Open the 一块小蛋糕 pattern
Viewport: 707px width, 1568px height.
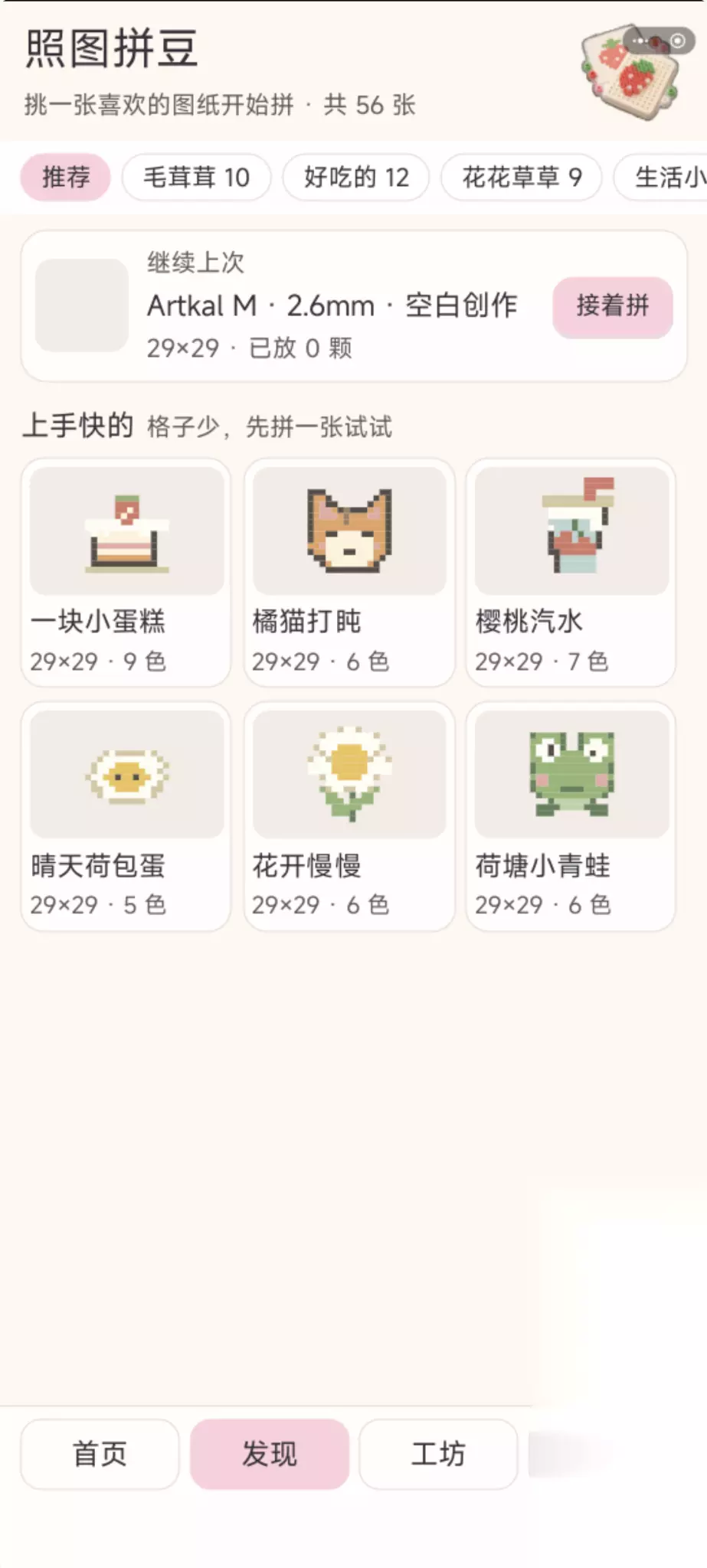click(x=126, y=573)
